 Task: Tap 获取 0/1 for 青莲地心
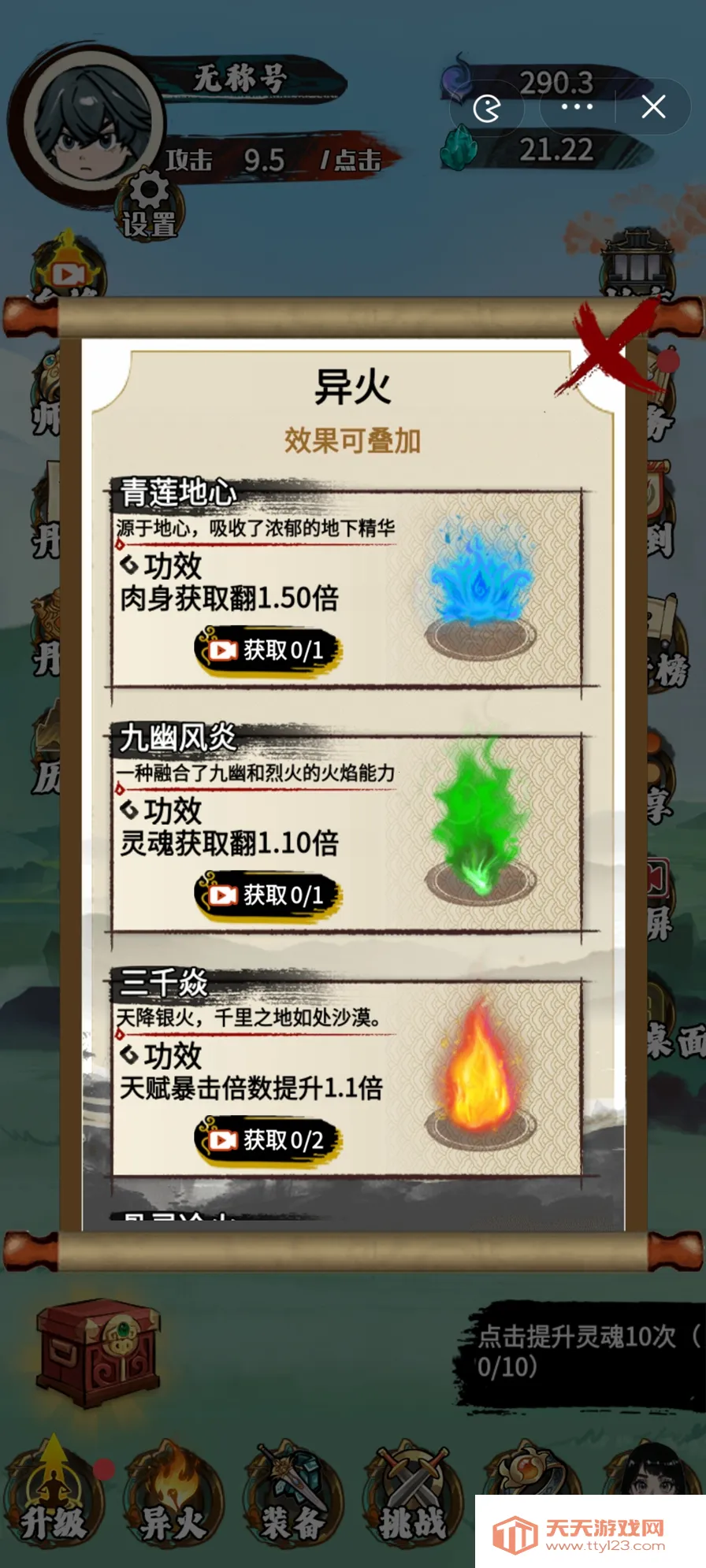[268, 651]
